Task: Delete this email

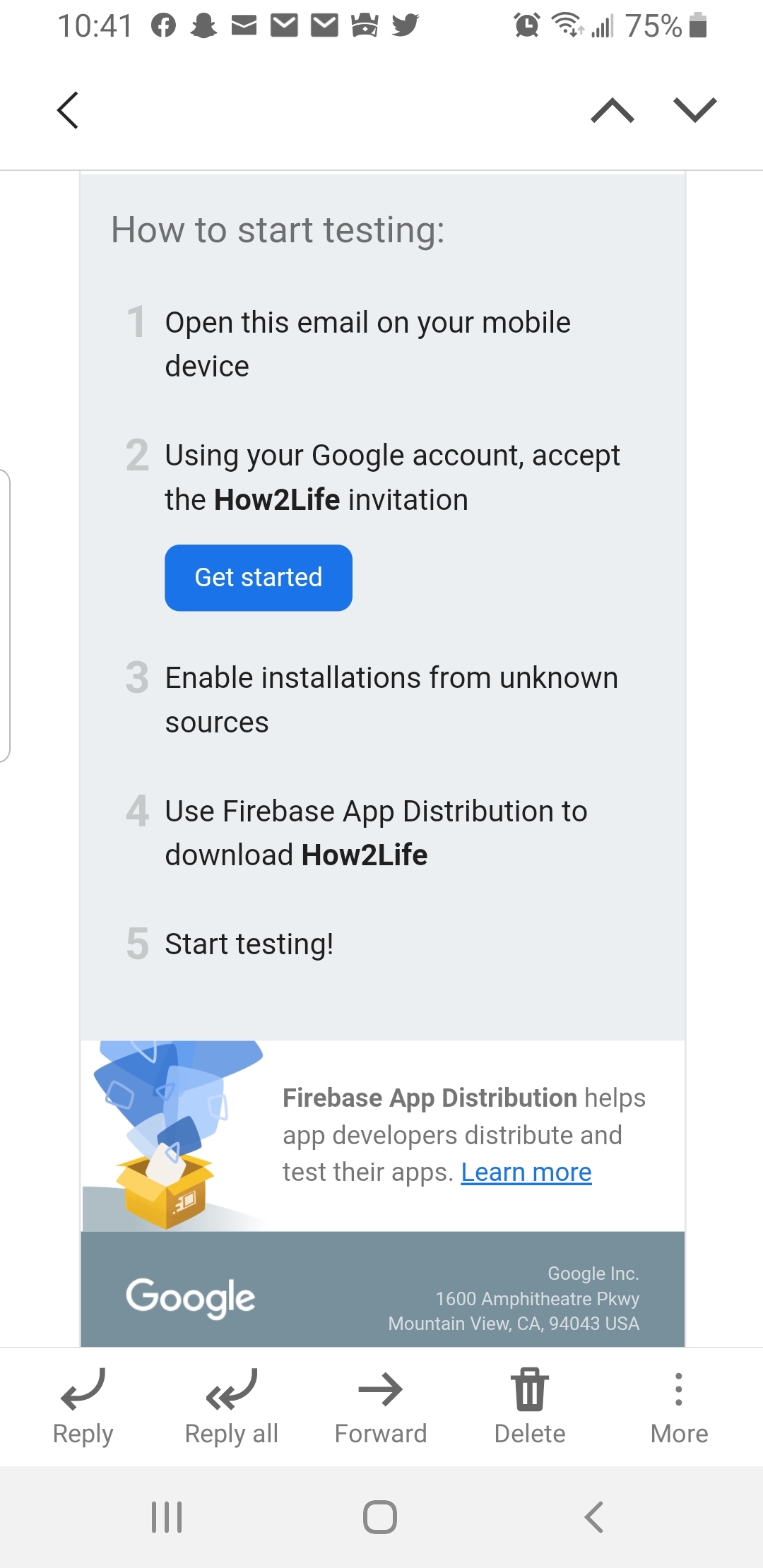Action: click(x=530, y=1407)
